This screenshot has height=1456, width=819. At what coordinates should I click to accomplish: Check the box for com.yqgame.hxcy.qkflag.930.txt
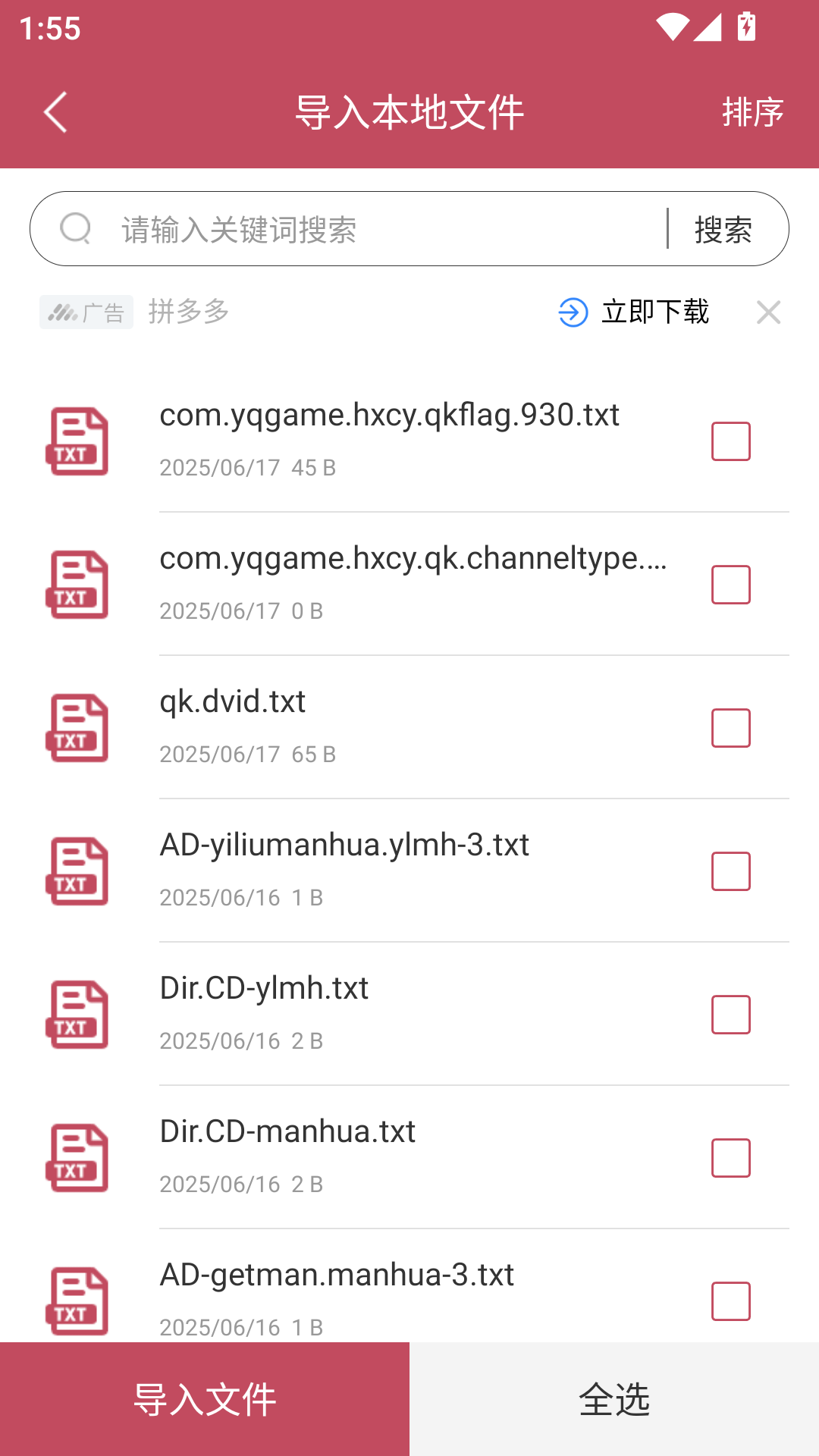click(x=730, y=441)
